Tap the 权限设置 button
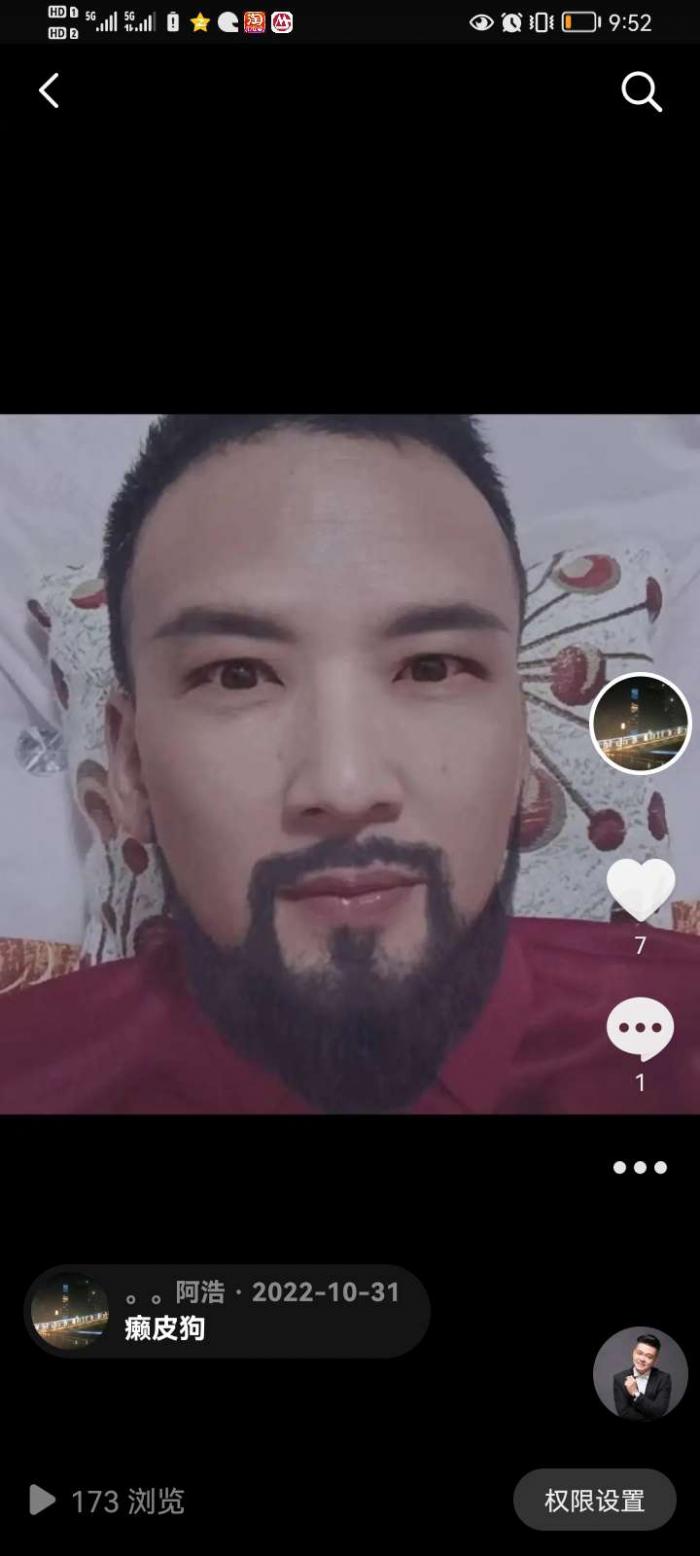Screen dimensions: 700x1556 [x=594, y=1500]
